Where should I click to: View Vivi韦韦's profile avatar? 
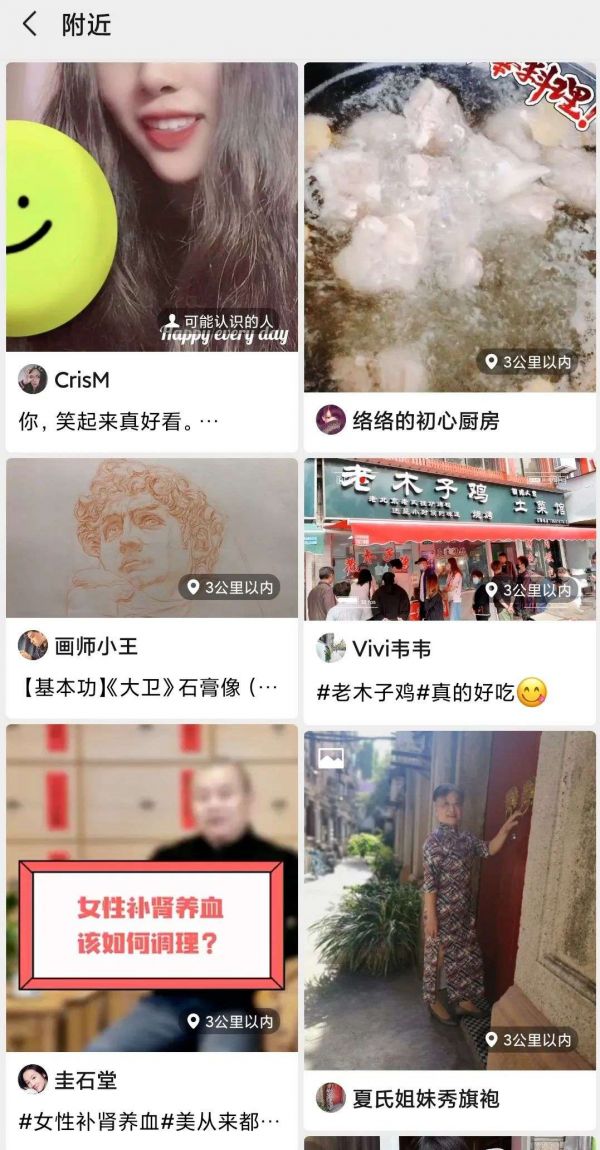pyautogui.click(x=331, y=648)
